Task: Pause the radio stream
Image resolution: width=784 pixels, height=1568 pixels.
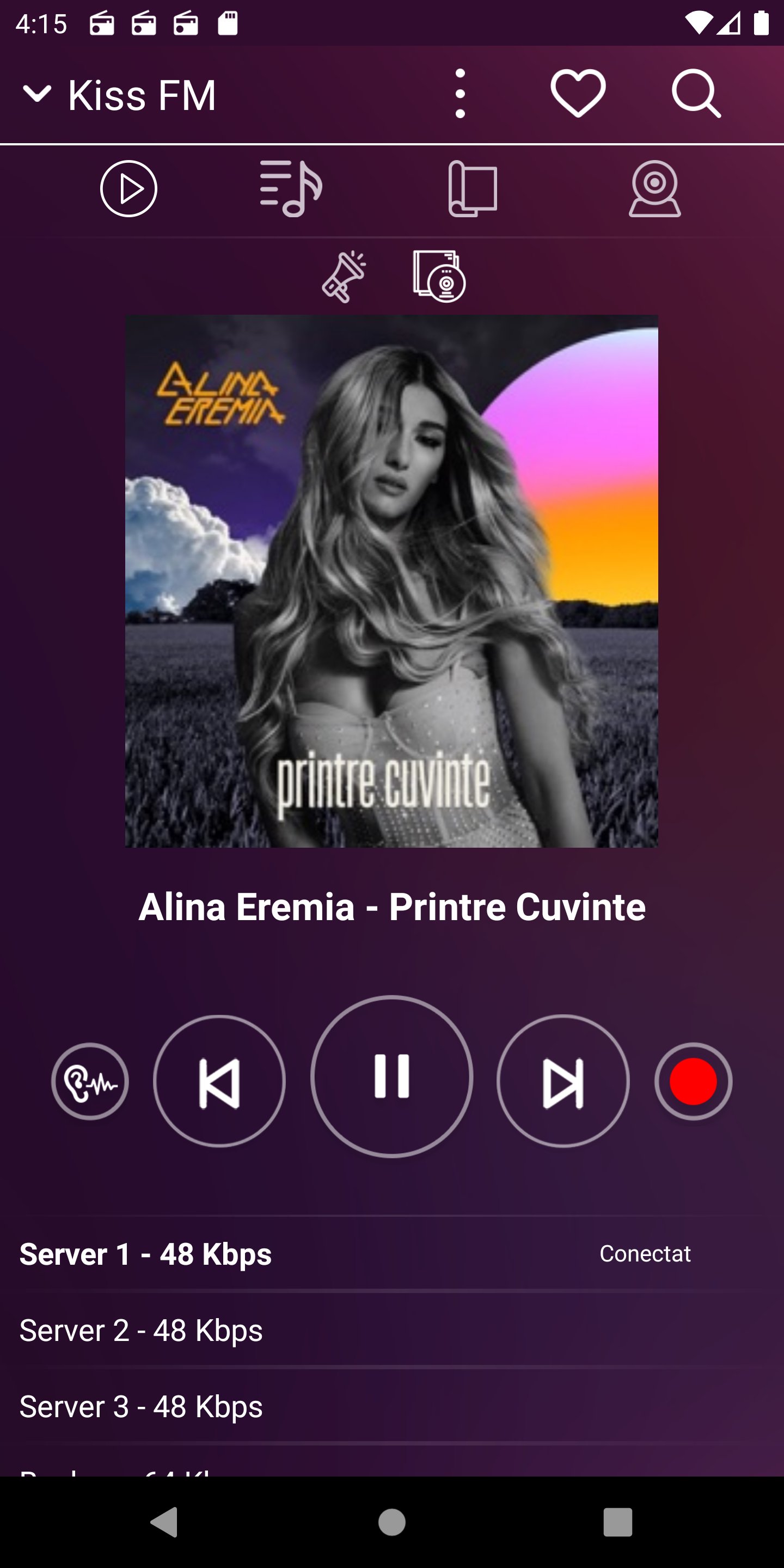Action: pos(391,1076)
